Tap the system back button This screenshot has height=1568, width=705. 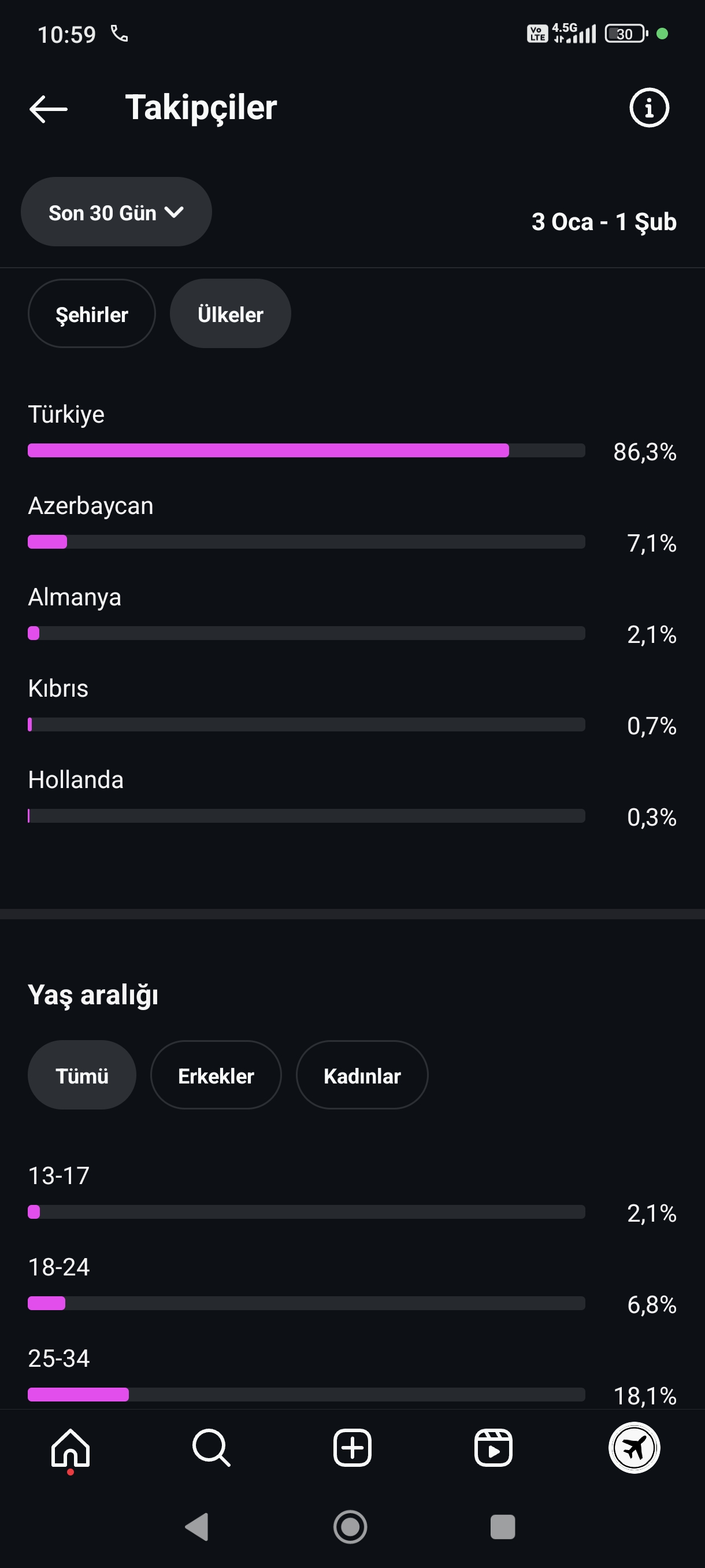[197, 1526]
